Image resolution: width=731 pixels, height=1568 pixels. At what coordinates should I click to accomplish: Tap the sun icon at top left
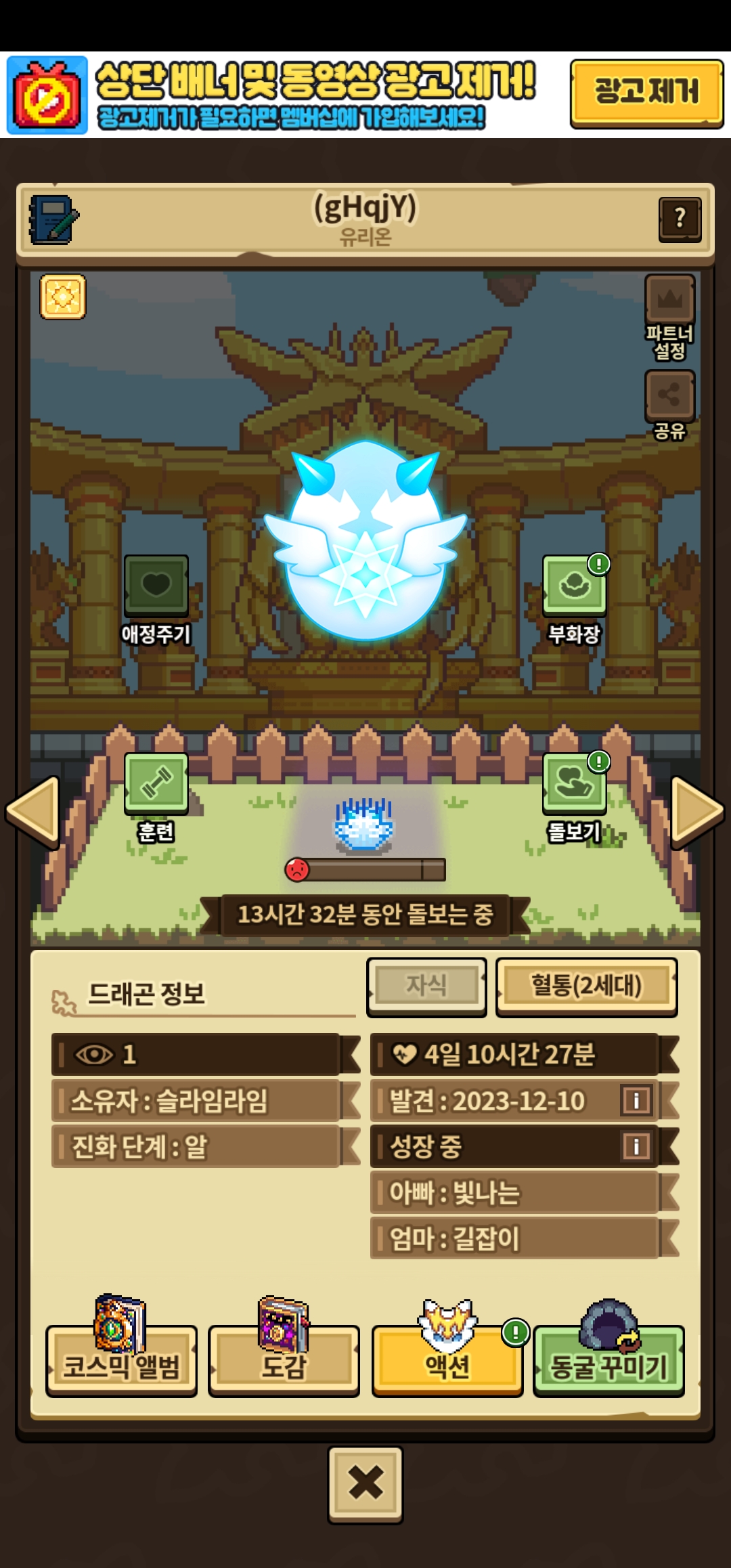63,297
